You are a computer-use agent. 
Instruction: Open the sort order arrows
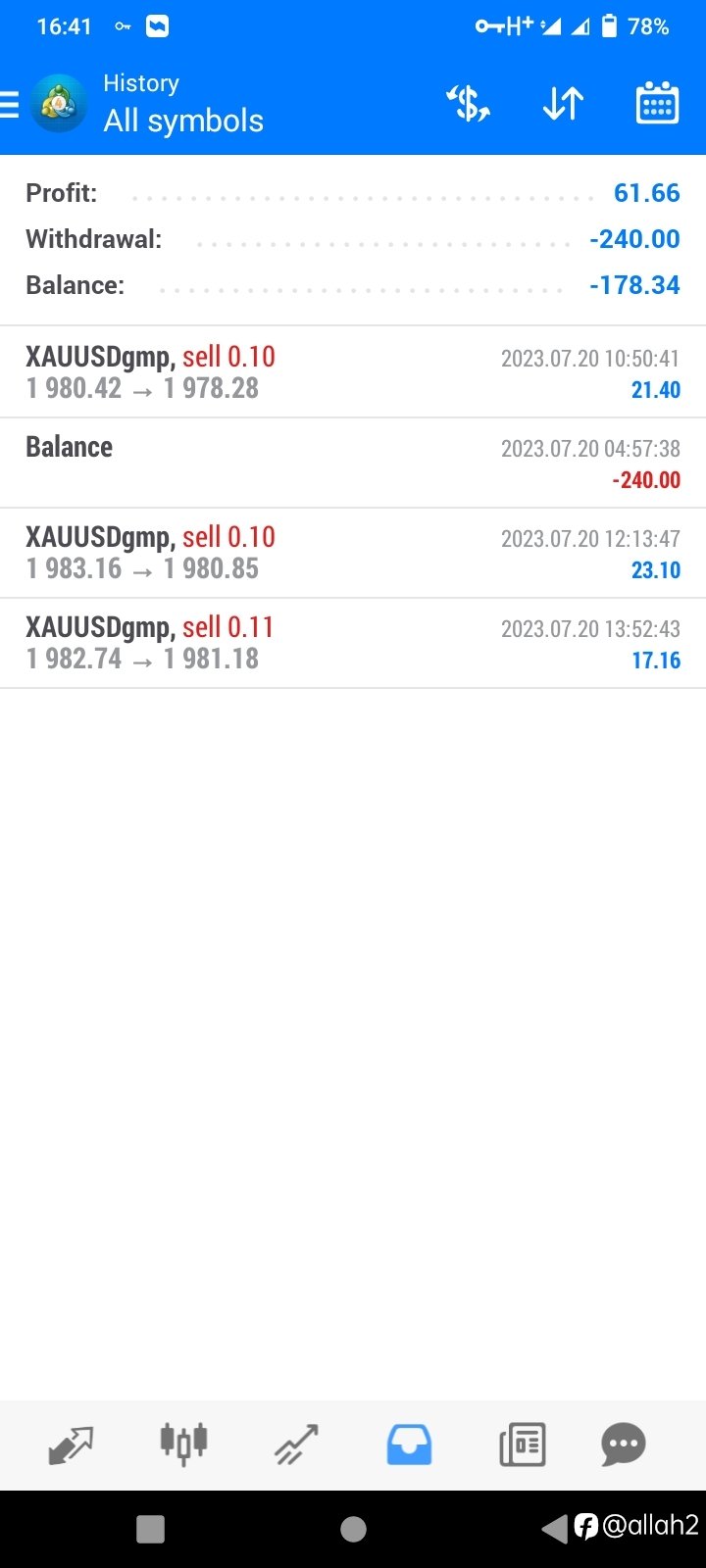point(563,103)
